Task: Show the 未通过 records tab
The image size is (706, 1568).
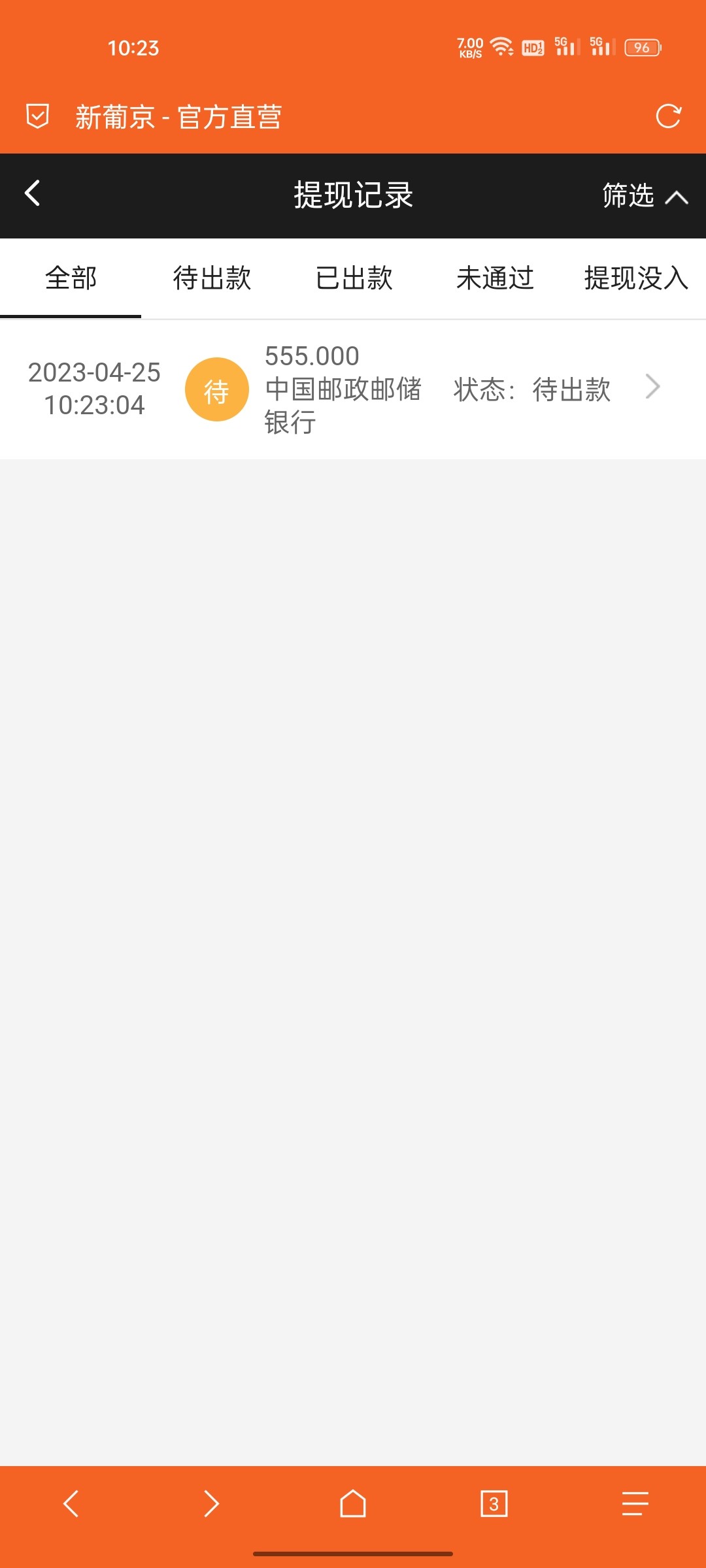Action: (495, 278)
